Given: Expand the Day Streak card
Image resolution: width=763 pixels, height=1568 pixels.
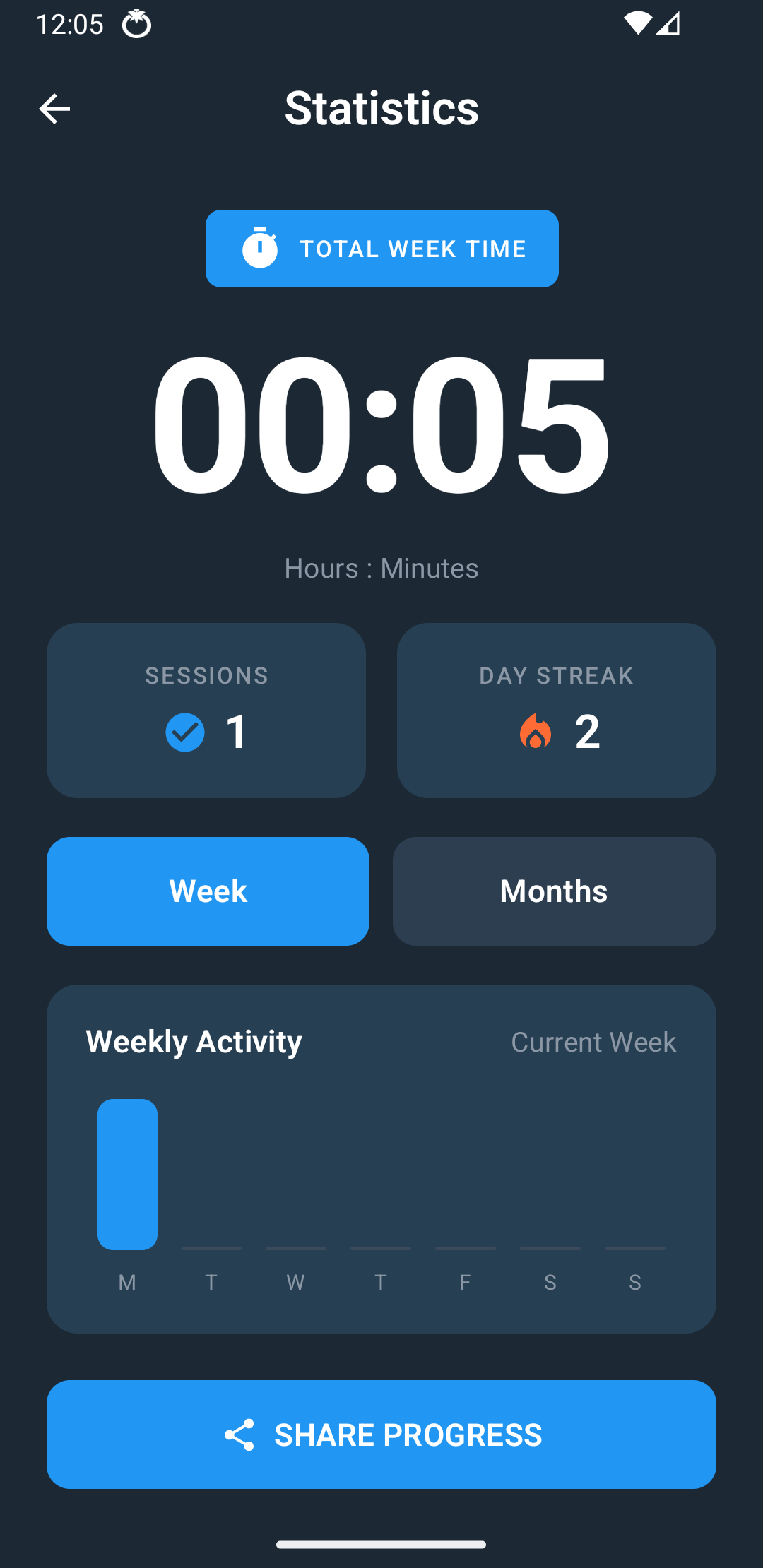Looking at the screenshot, I should 557,710.
